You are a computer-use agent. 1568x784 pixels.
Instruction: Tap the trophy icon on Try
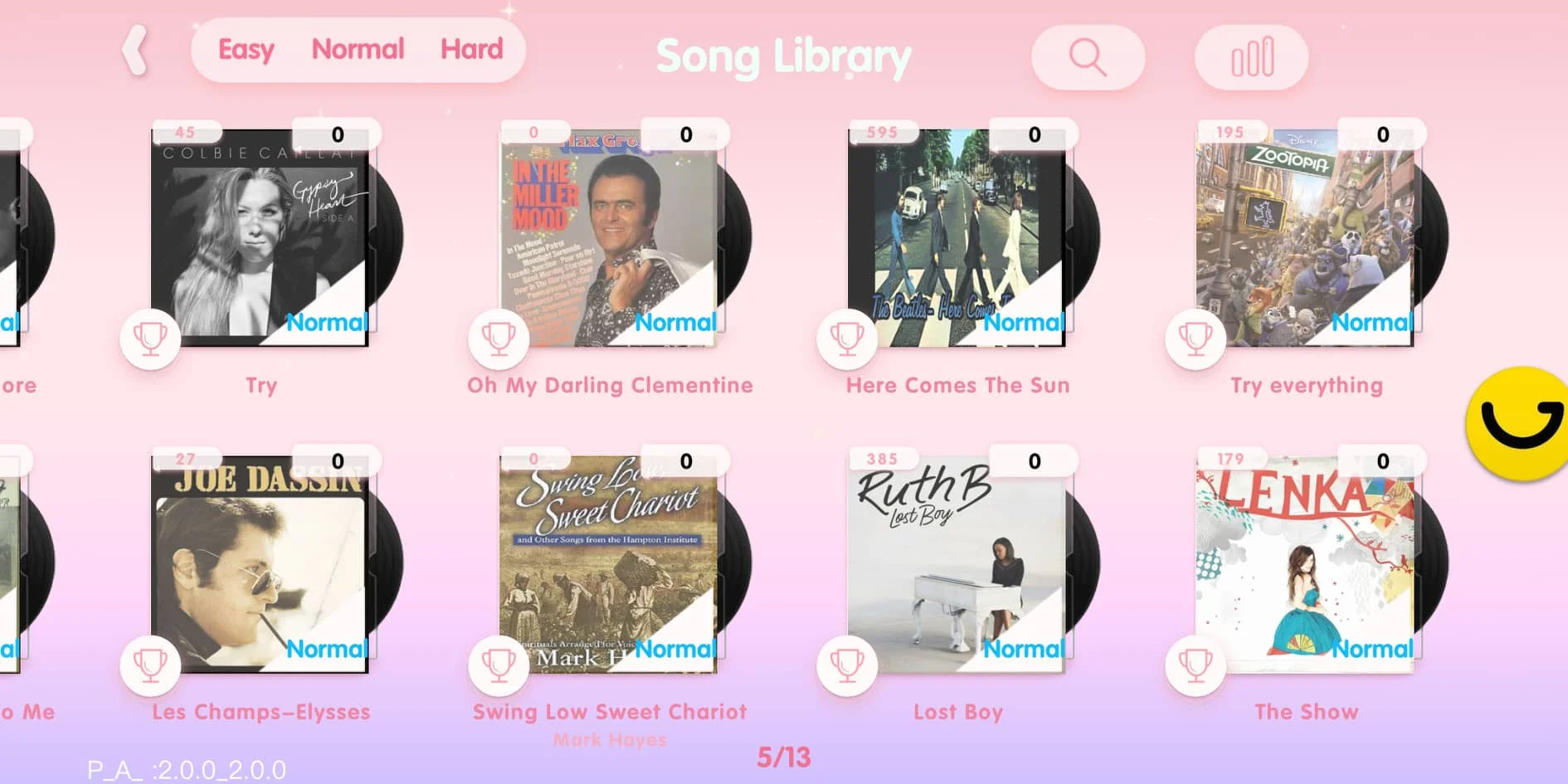[150, 338]
